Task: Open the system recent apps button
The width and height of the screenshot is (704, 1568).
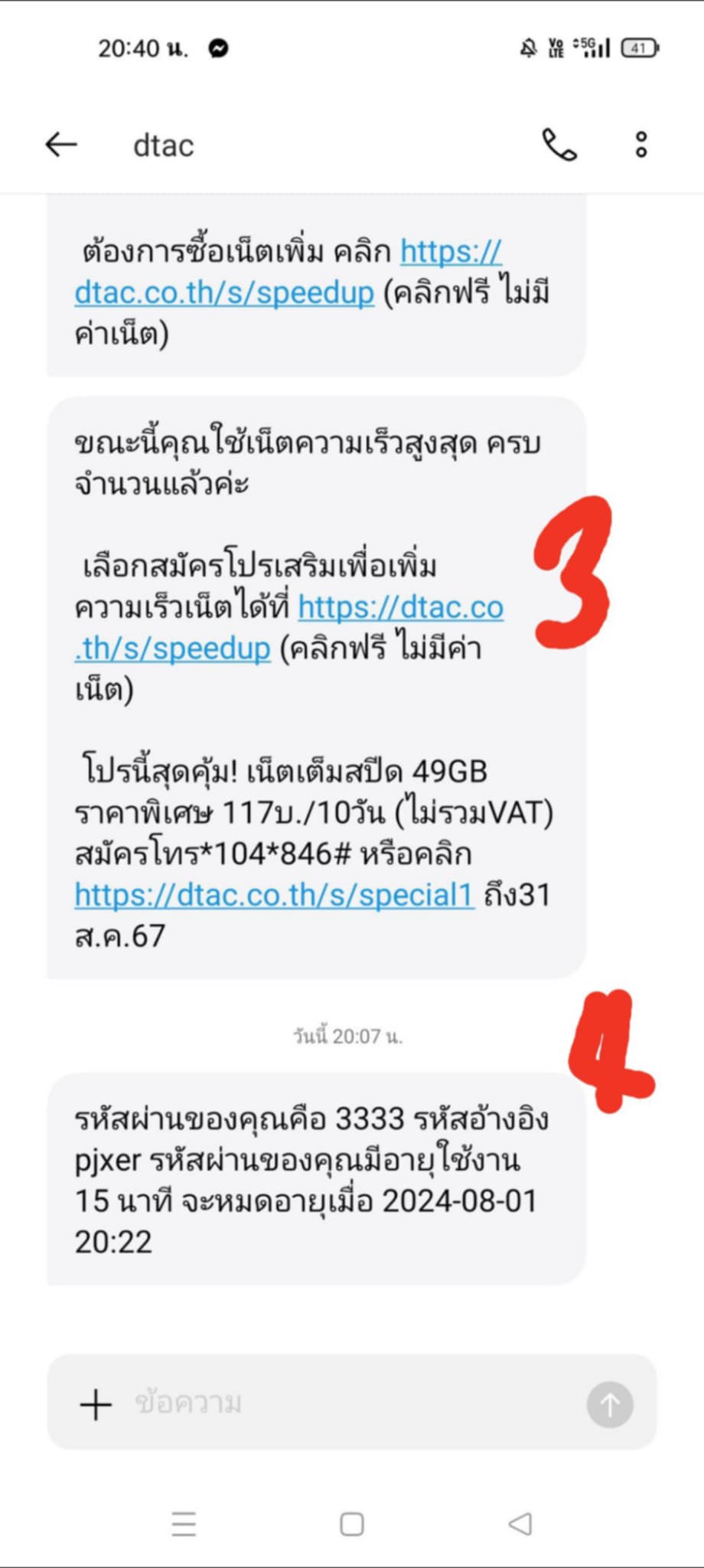Action: 184,1524
